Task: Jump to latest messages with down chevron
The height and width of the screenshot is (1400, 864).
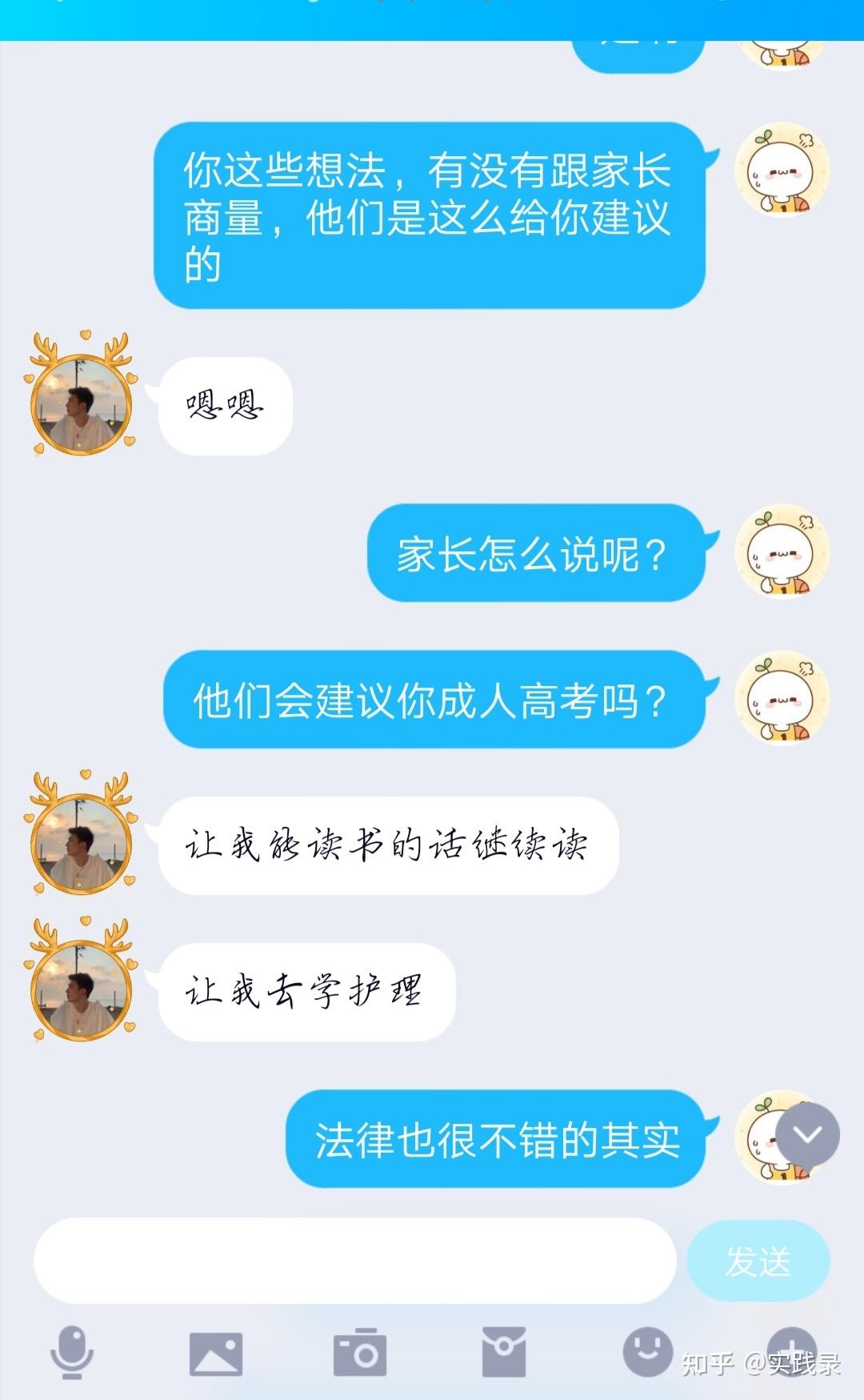Action: 807,1134
